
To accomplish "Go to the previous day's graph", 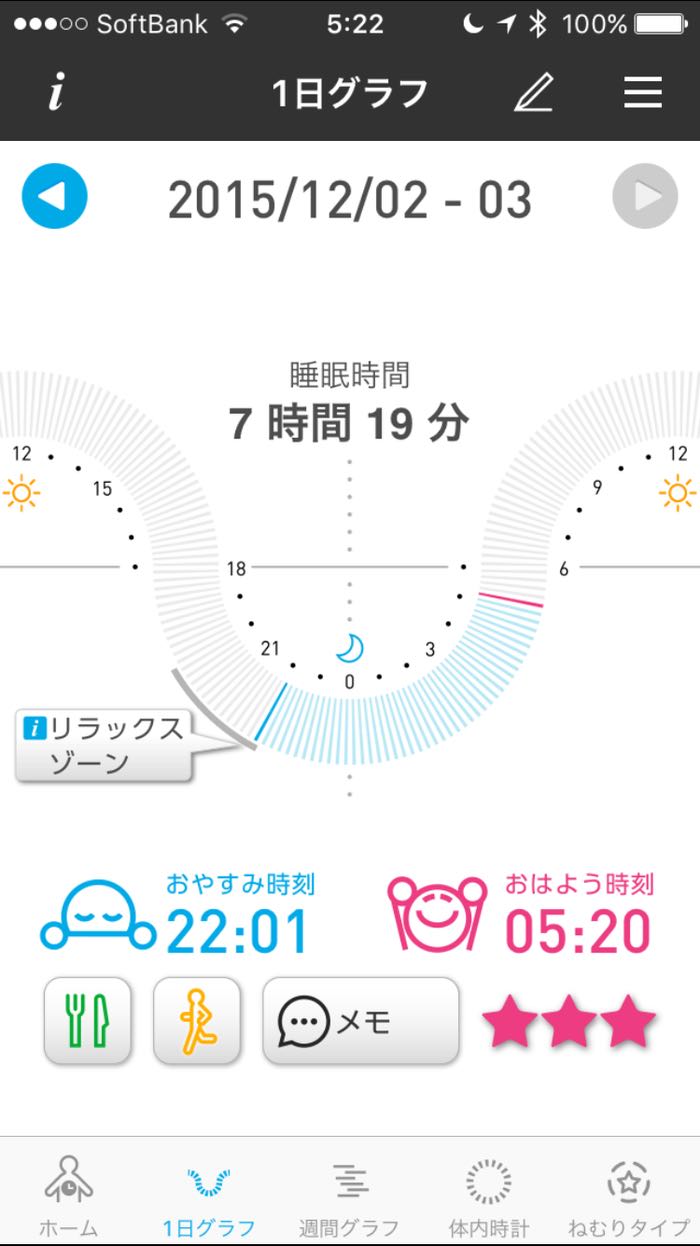I will [55, 197].
